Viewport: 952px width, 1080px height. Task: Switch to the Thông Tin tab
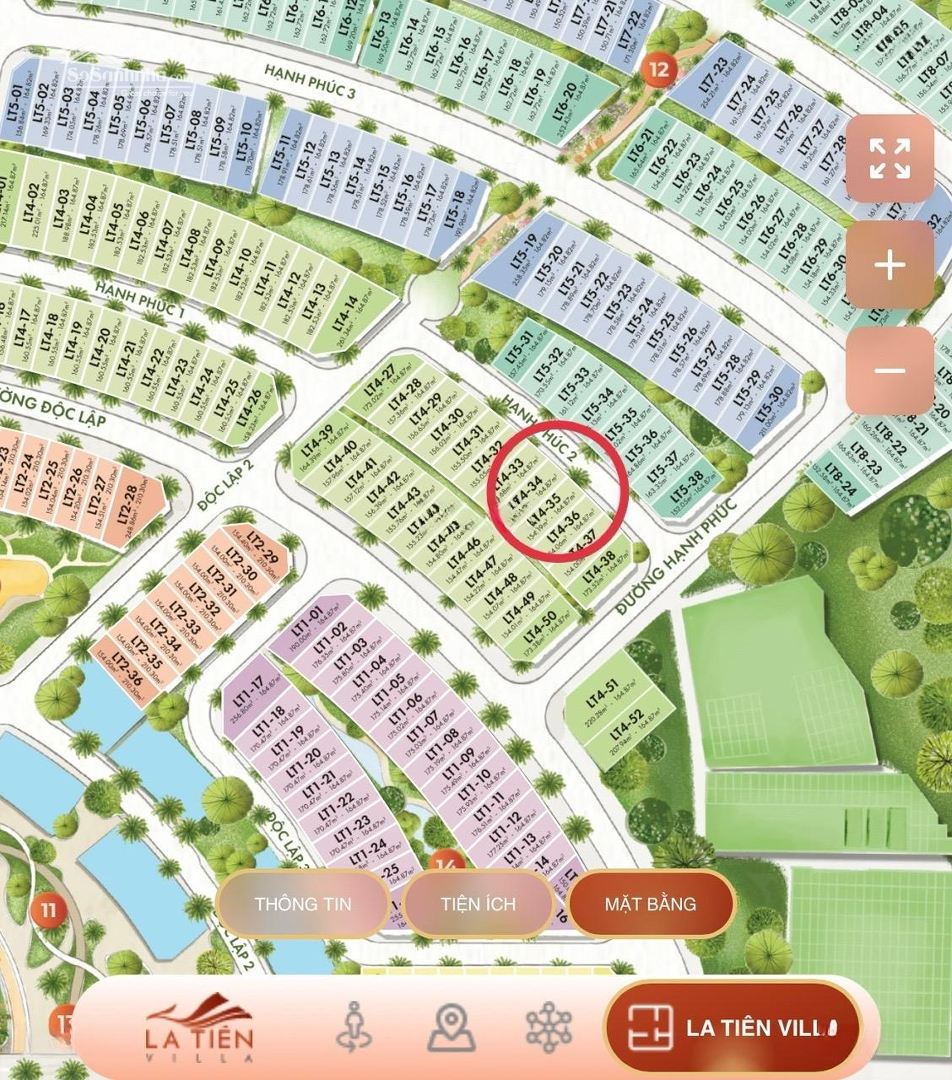click(303, 904)
